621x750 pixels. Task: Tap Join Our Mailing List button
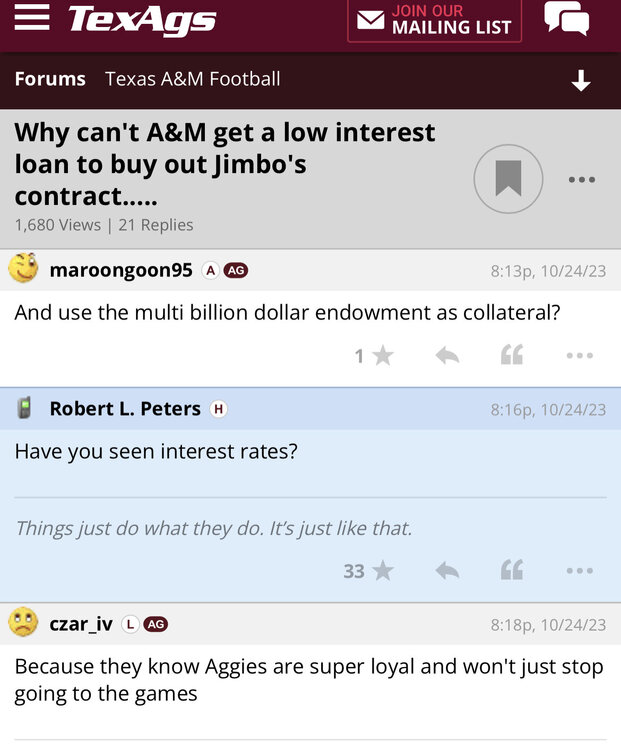click(435, 20)
